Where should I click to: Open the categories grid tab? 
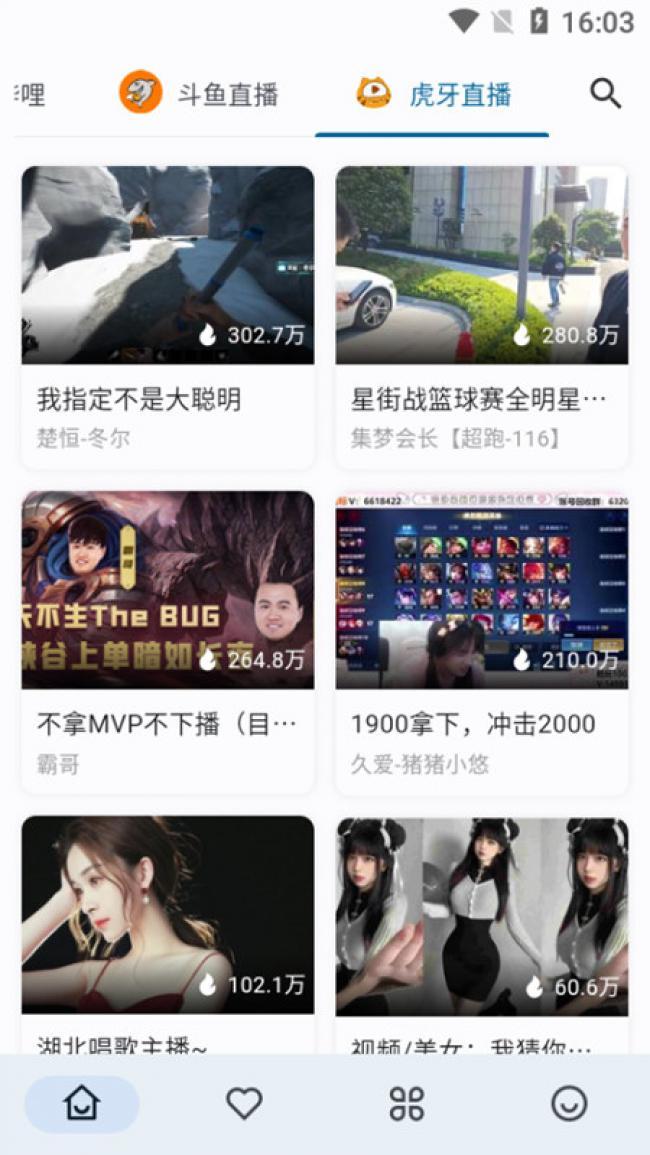click(407, 1103)
